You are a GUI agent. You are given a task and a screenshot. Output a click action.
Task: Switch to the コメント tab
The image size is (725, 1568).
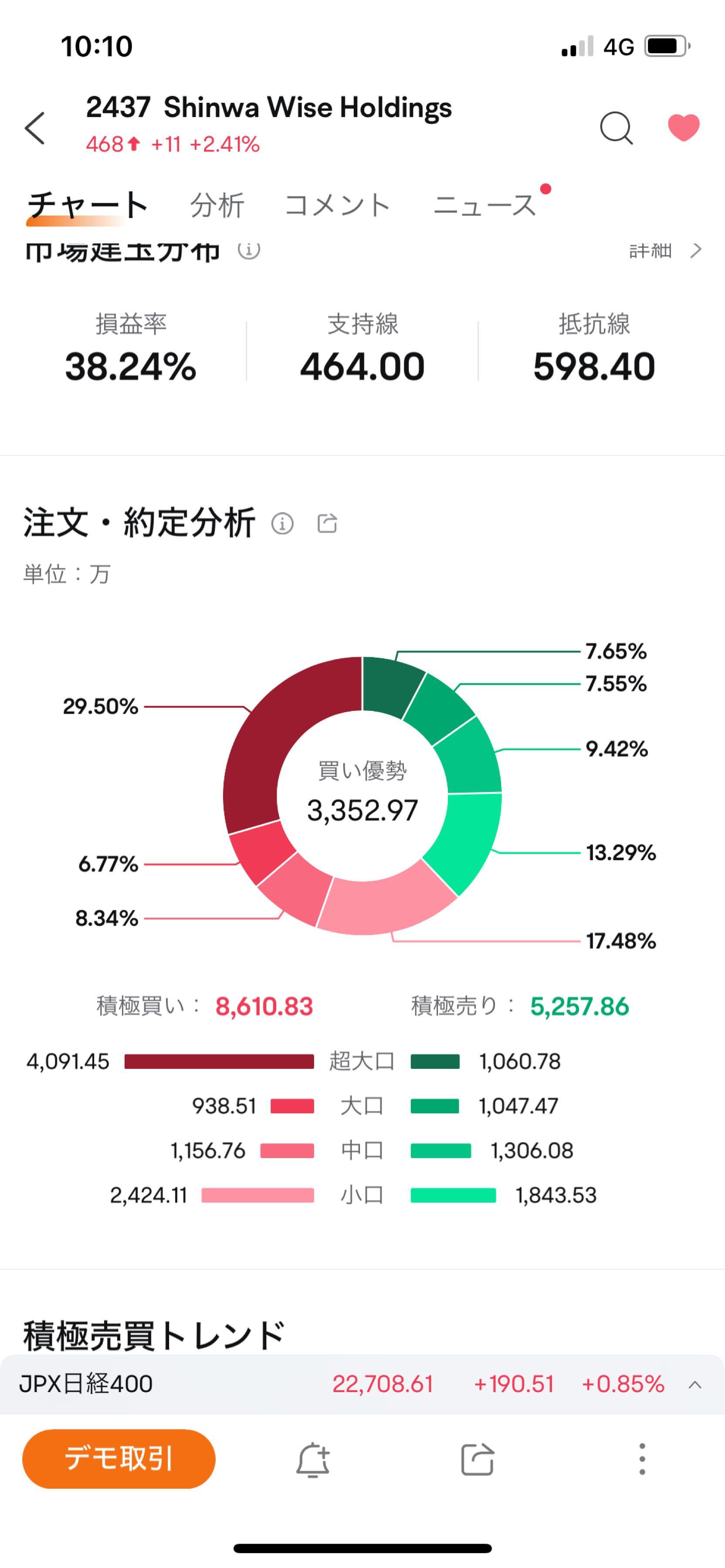point(337,205)
